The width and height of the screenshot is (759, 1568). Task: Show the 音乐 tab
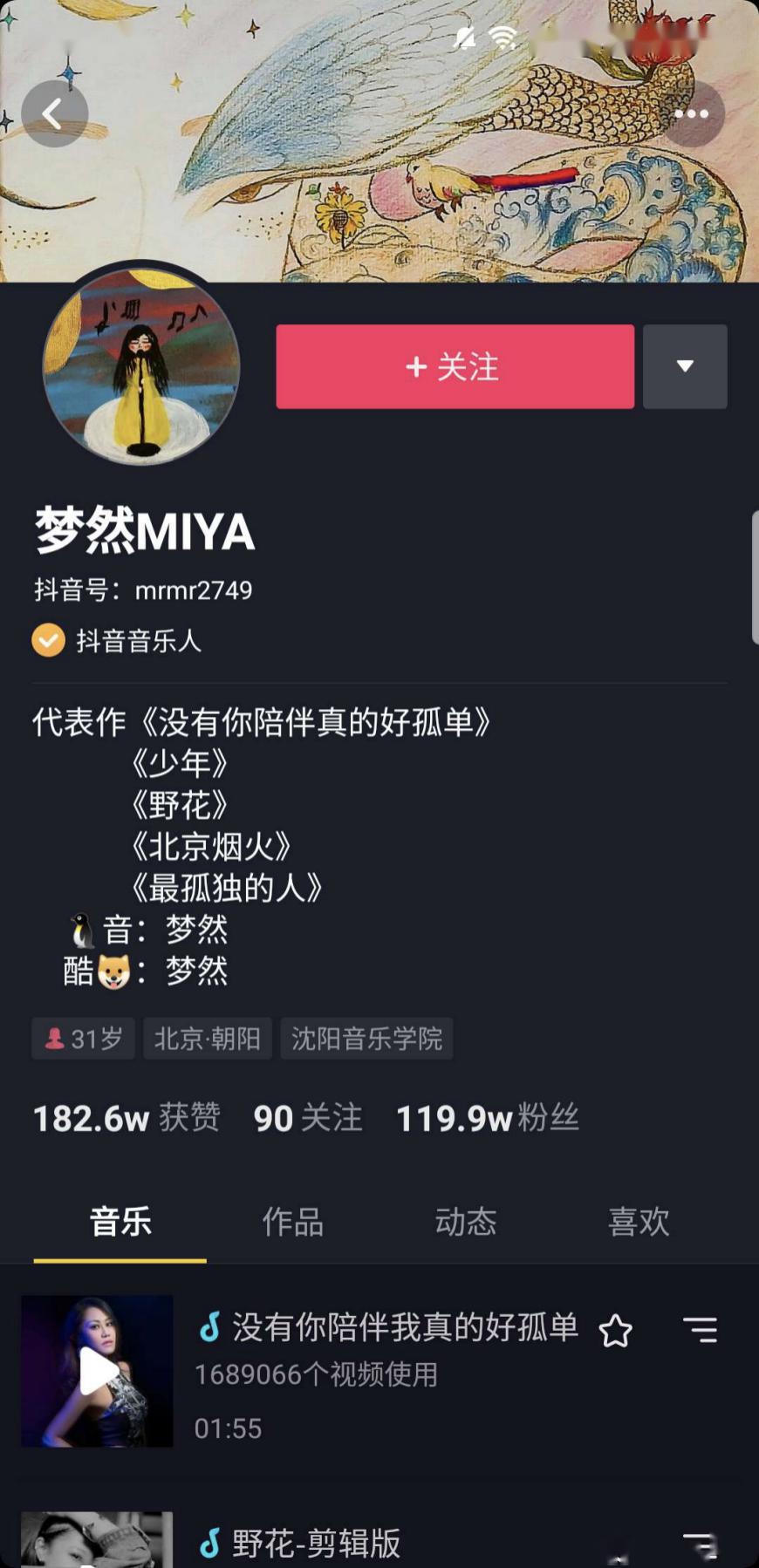(120, 1222)
